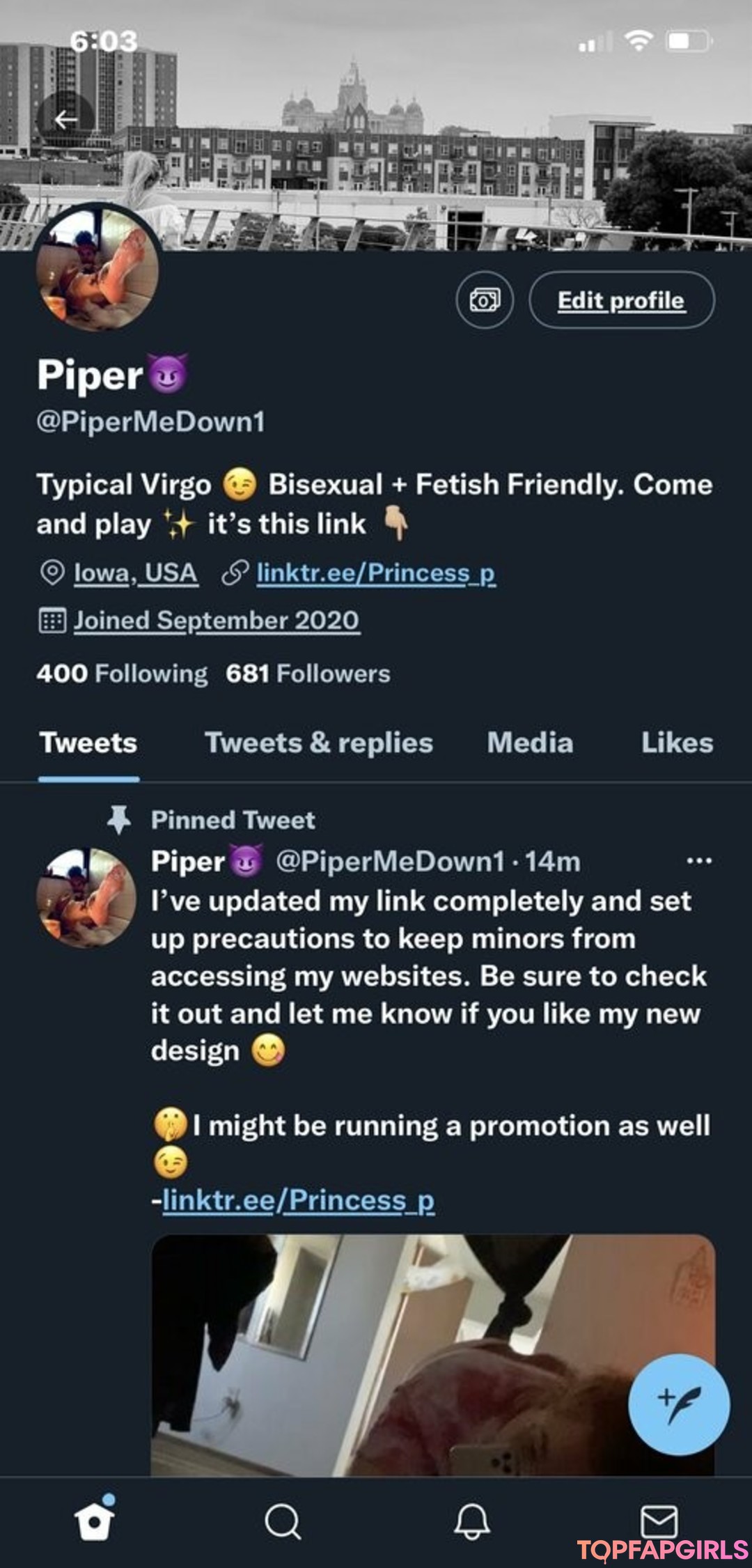
Task: Open the linktr.ee link in pinned tweet
Action: coord(298,1200)
